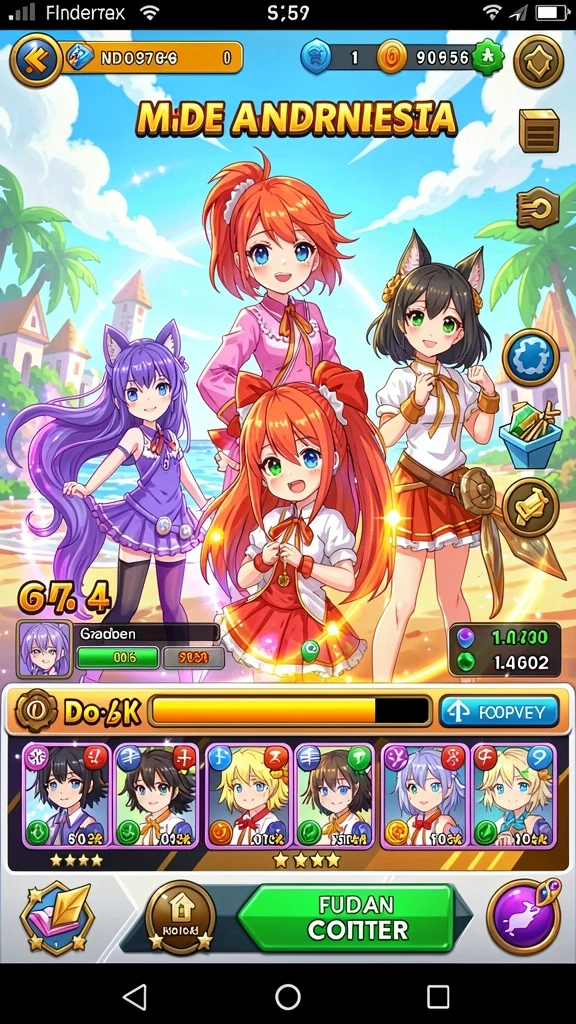The image size is (576, 1024).
Task: Select the first black-haired character card
Action: point(67,795)
